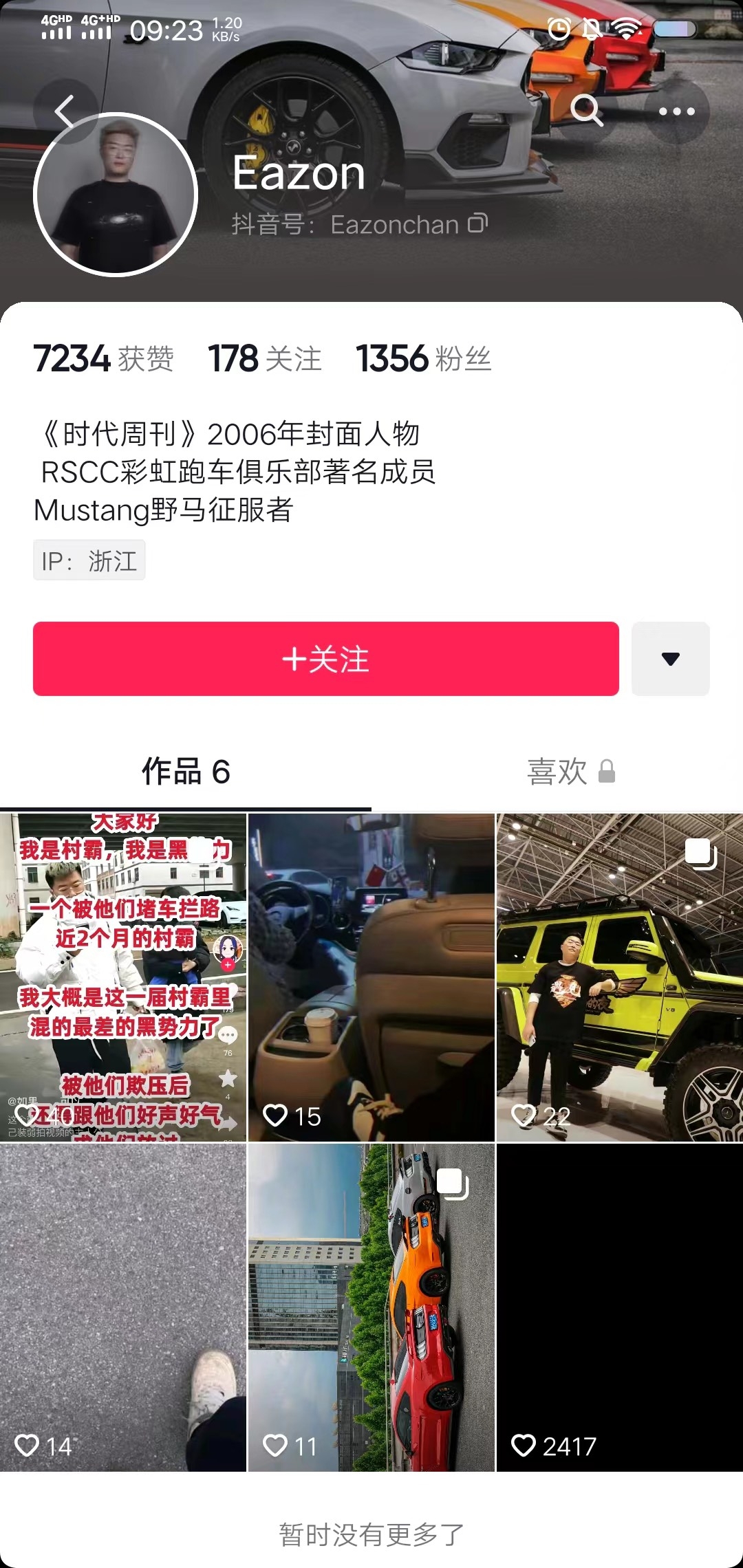Open the 村霸 red-caption video
743x1568 pixels.
(123, 977)
